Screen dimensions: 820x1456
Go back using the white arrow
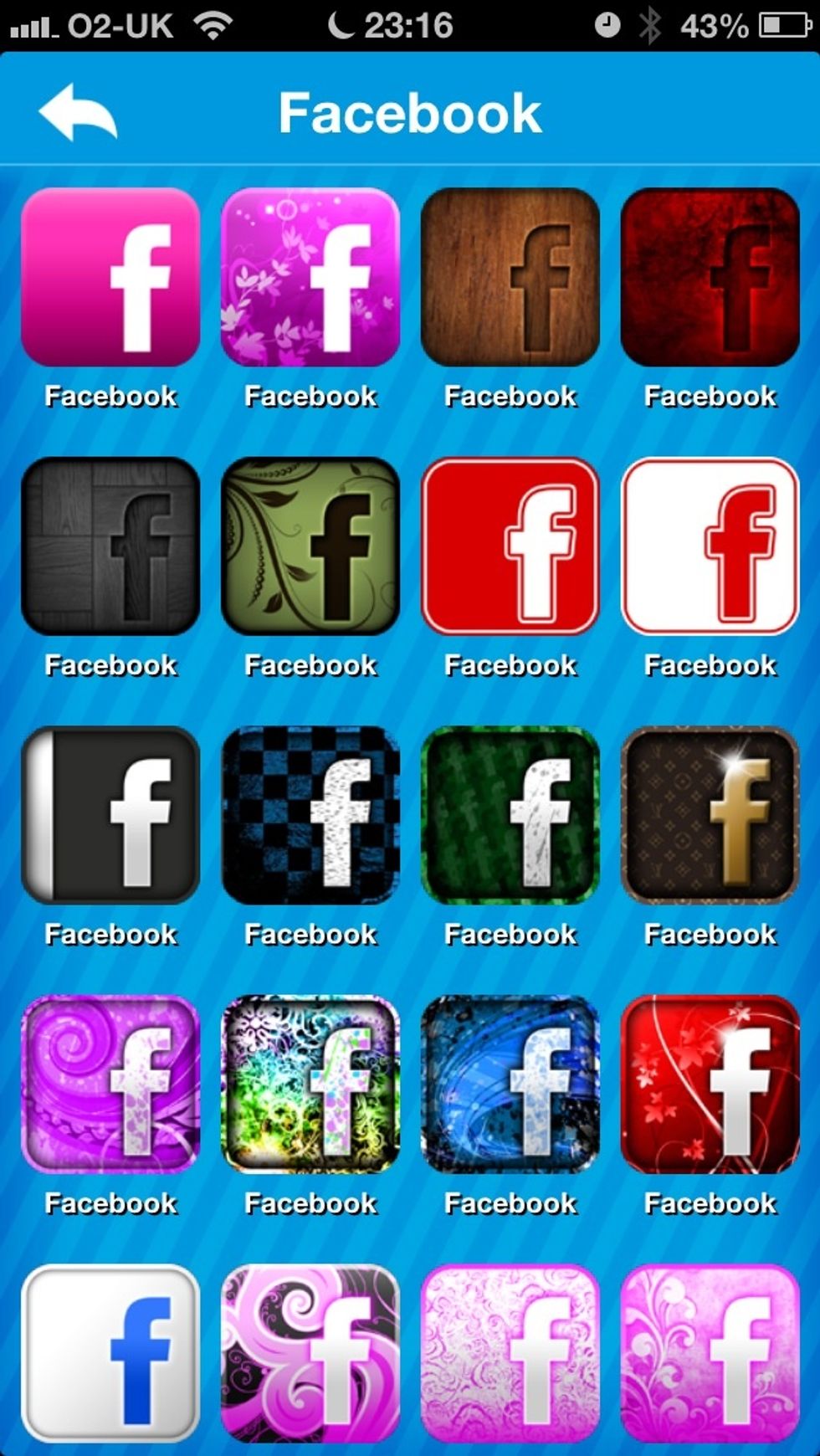click(x=78, y=113)
